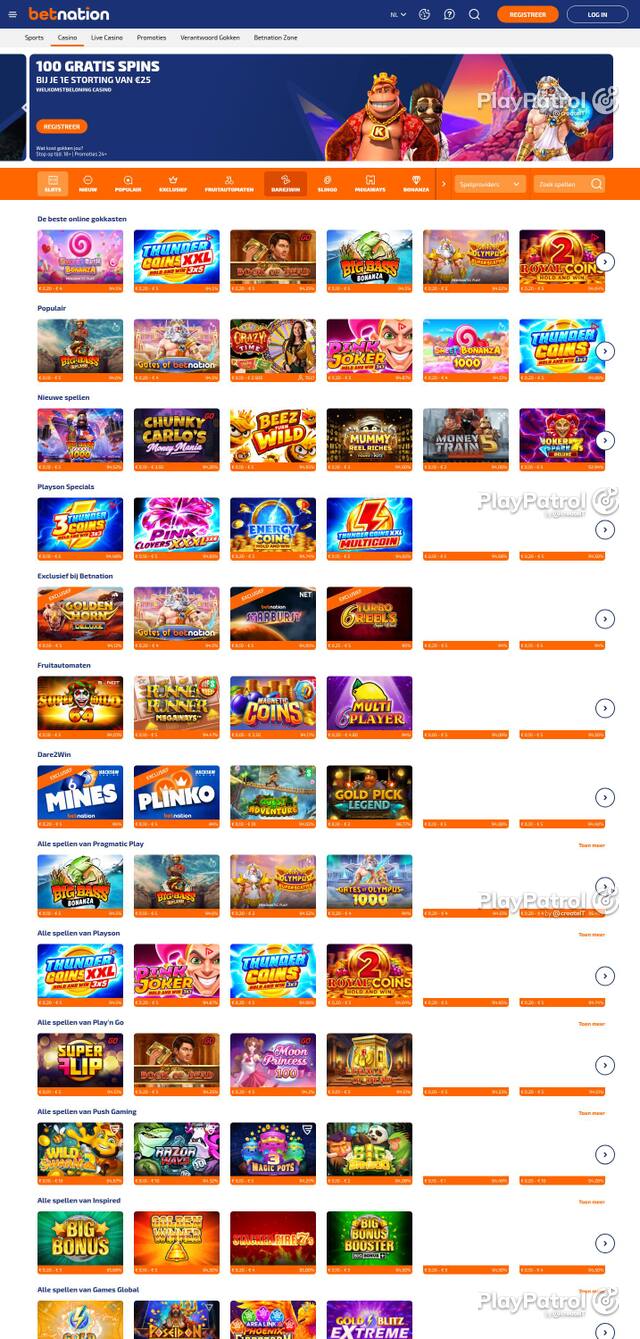640x1339 pixels.
Task: Open the Mines game tile
Action: [x=80, y=793]
